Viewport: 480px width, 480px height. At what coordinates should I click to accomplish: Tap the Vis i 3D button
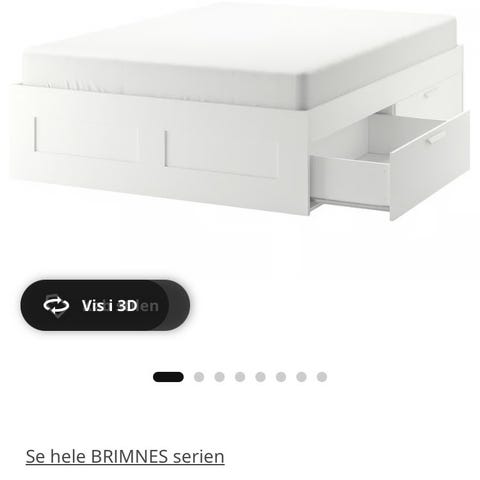click(x=105, y=305)
